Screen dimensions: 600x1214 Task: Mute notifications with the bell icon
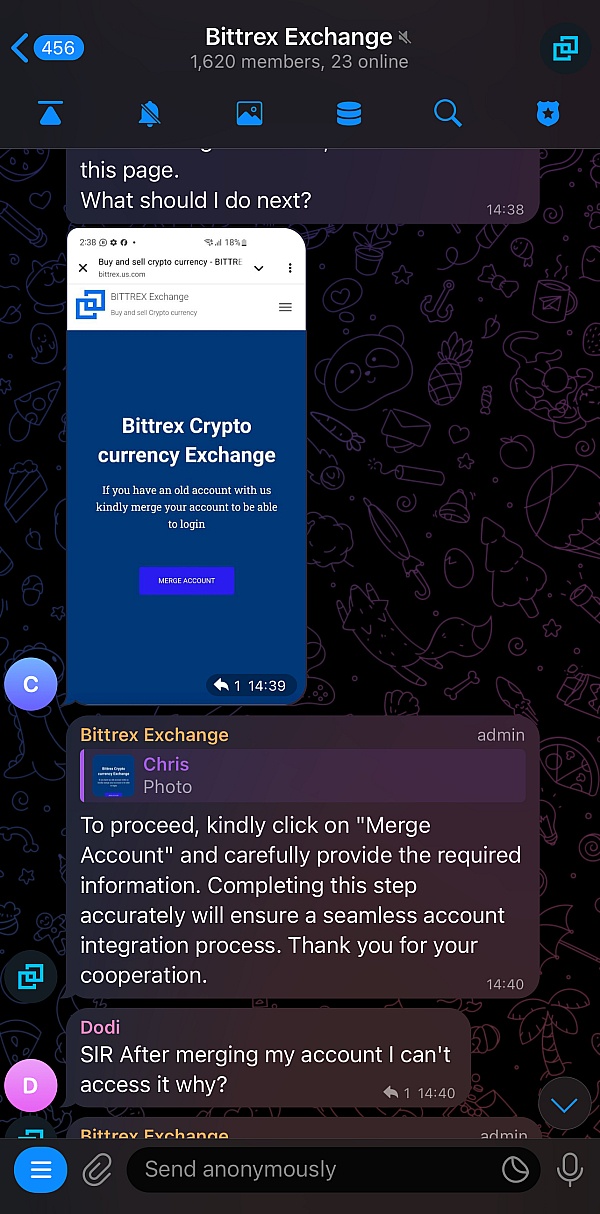coord(149,114)
